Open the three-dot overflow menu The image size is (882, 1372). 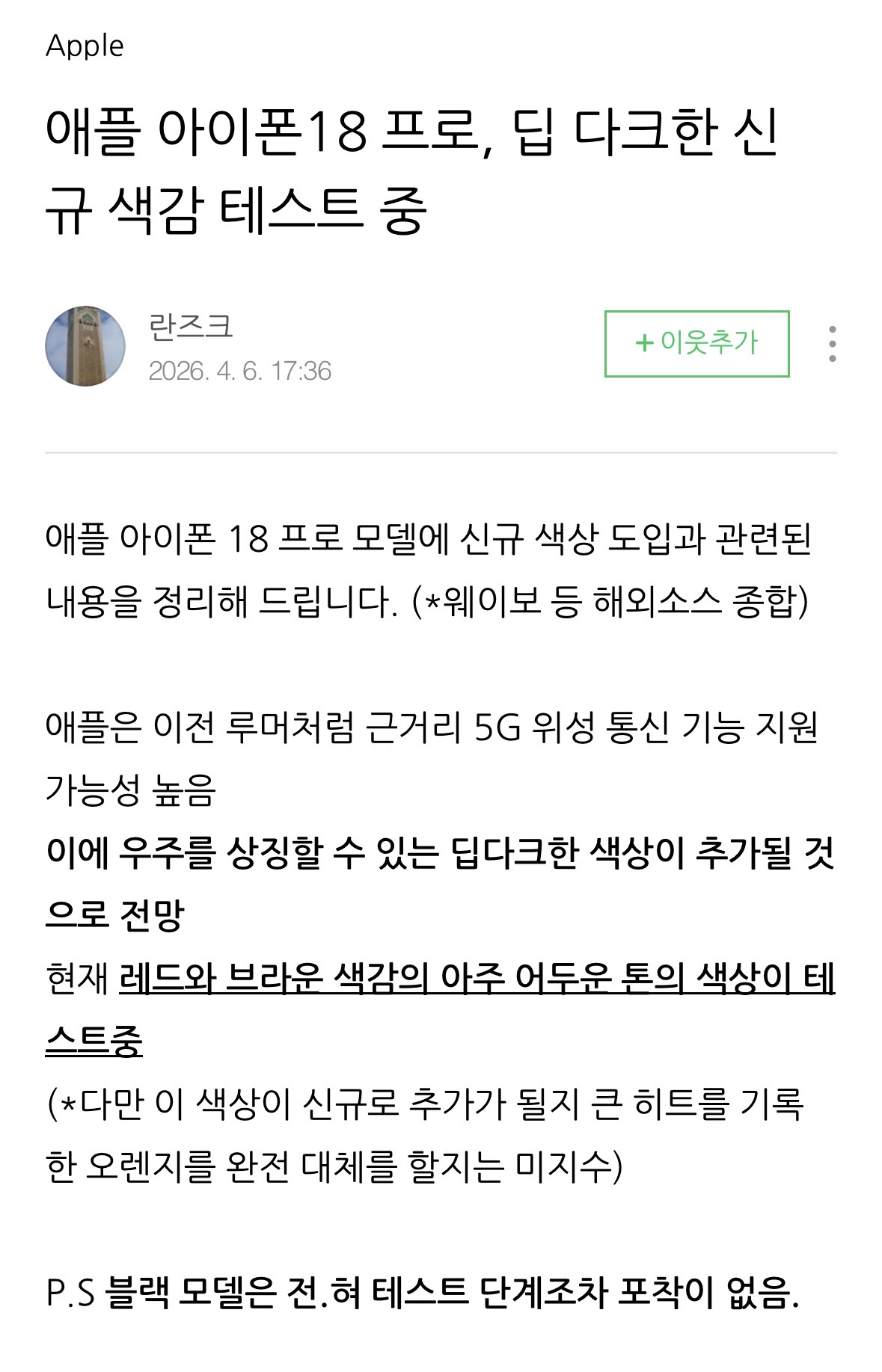click(832, 344)
